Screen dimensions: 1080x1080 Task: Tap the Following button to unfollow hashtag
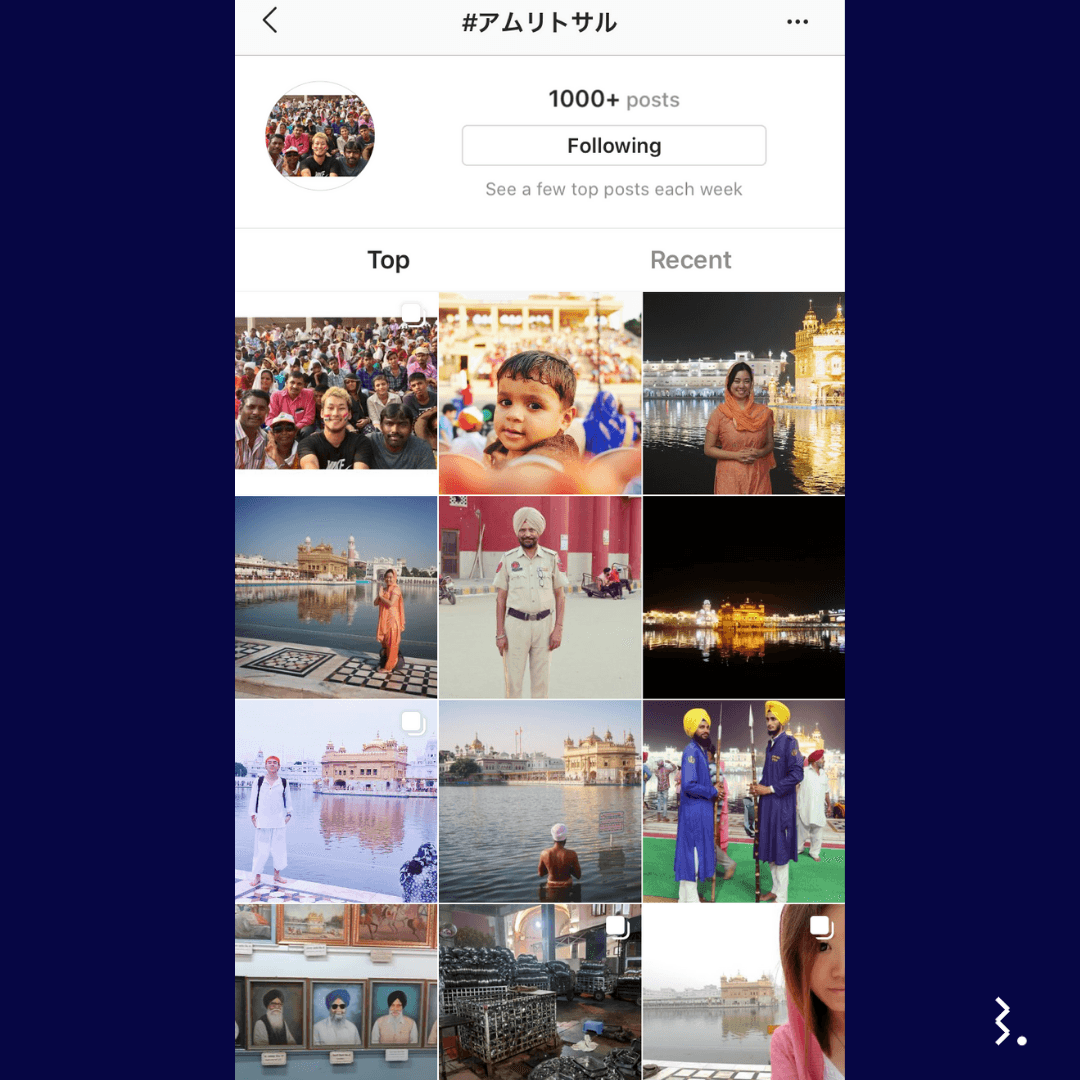(x=613, y=146)
